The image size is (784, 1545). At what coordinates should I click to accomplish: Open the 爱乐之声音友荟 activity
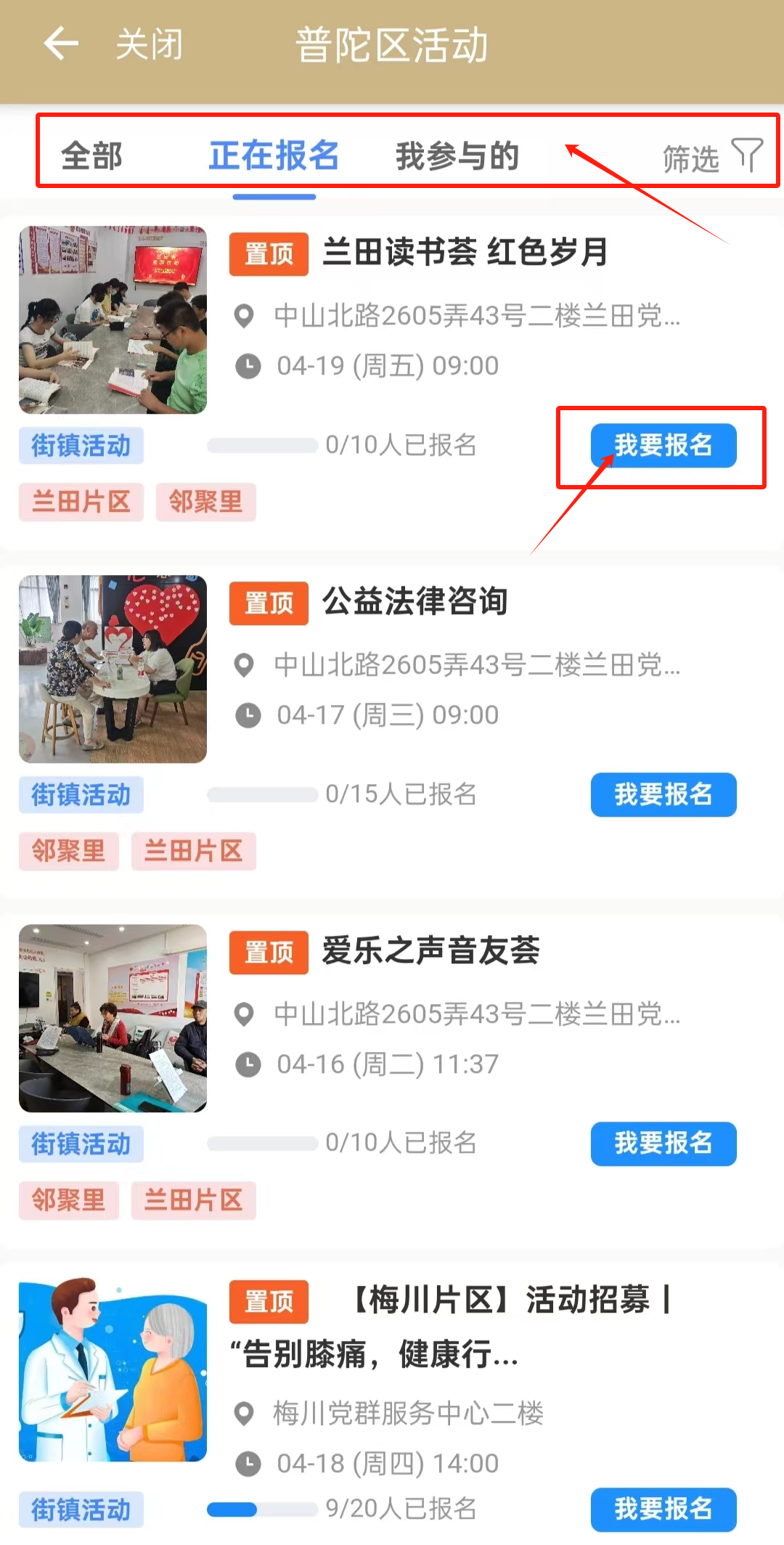[430, 951]
